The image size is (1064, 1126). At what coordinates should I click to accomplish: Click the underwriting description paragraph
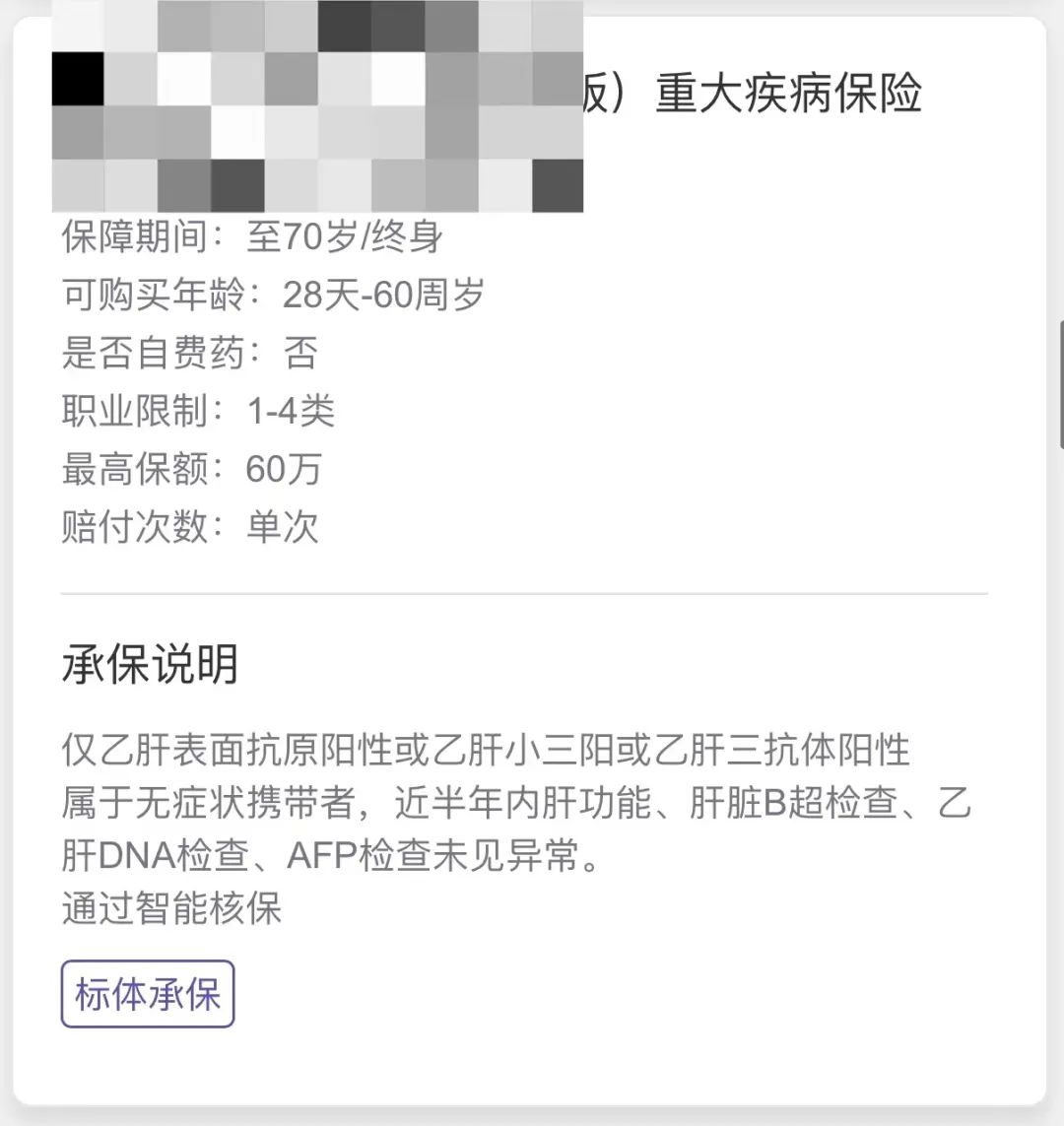pos(512,803)
